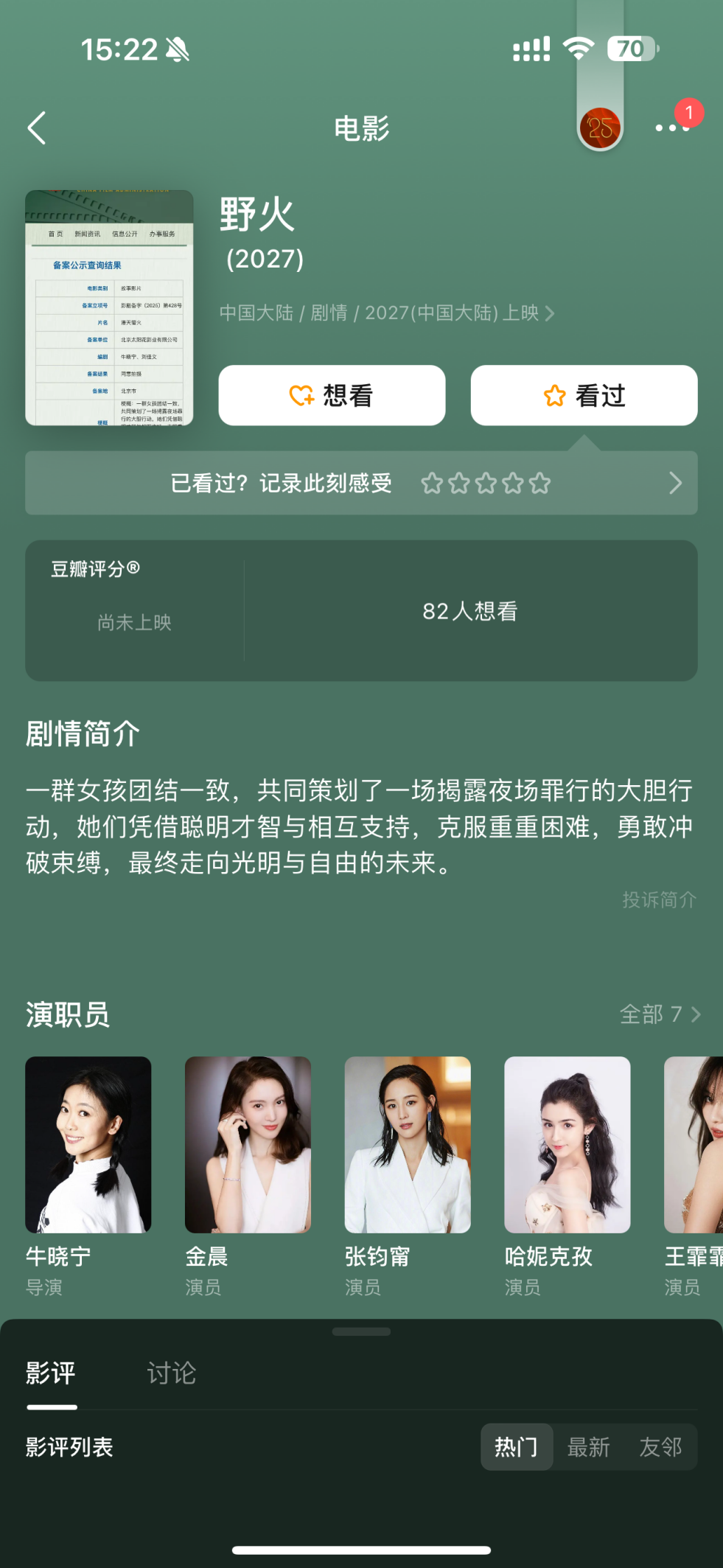Select the 影评 tab

[x=49, y=1371]
